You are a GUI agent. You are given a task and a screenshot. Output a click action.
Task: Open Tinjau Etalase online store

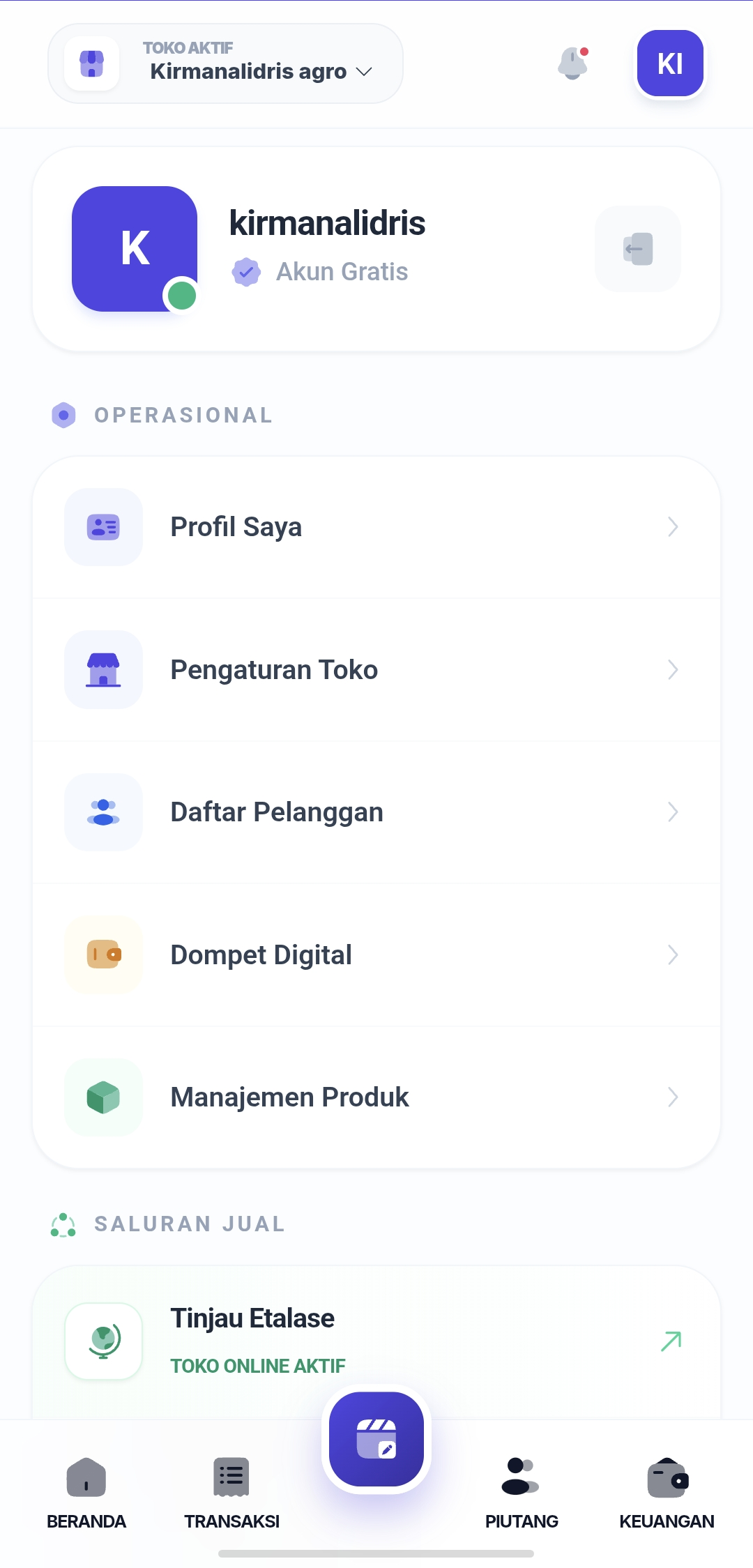pos(376,1341)
